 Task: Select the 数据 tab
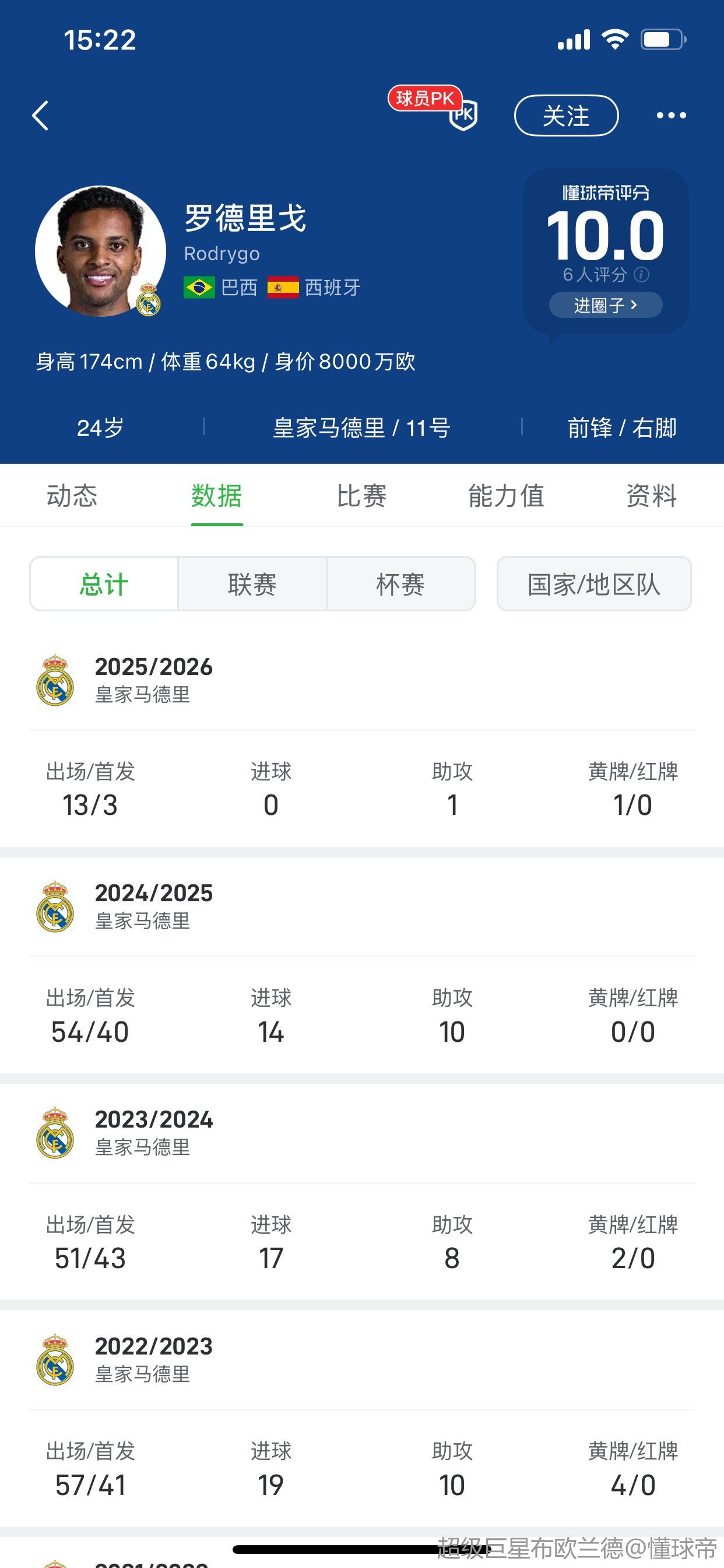[x=217, y=495]
